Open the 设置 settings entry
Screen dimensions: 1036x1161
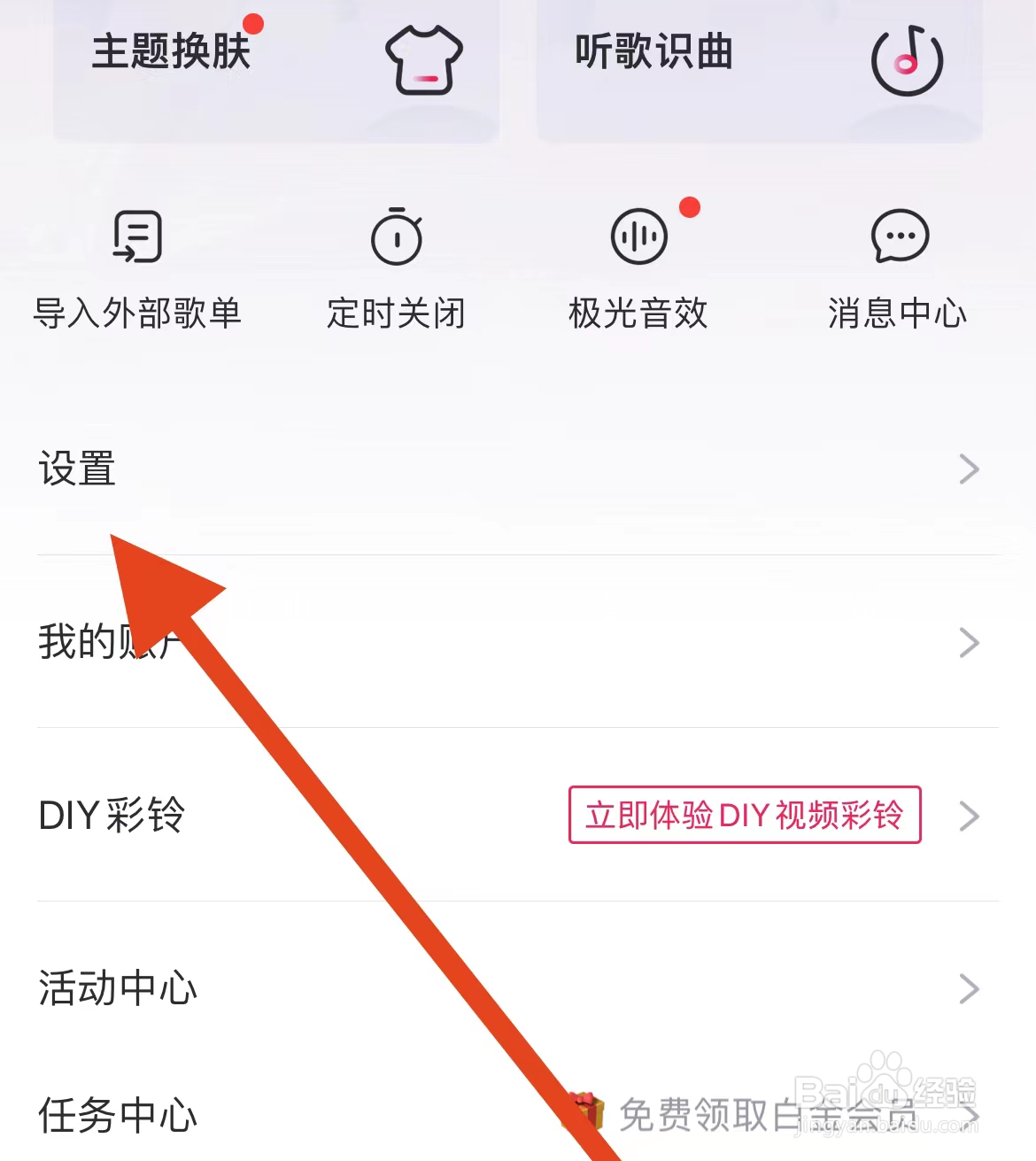coord(77,469)
